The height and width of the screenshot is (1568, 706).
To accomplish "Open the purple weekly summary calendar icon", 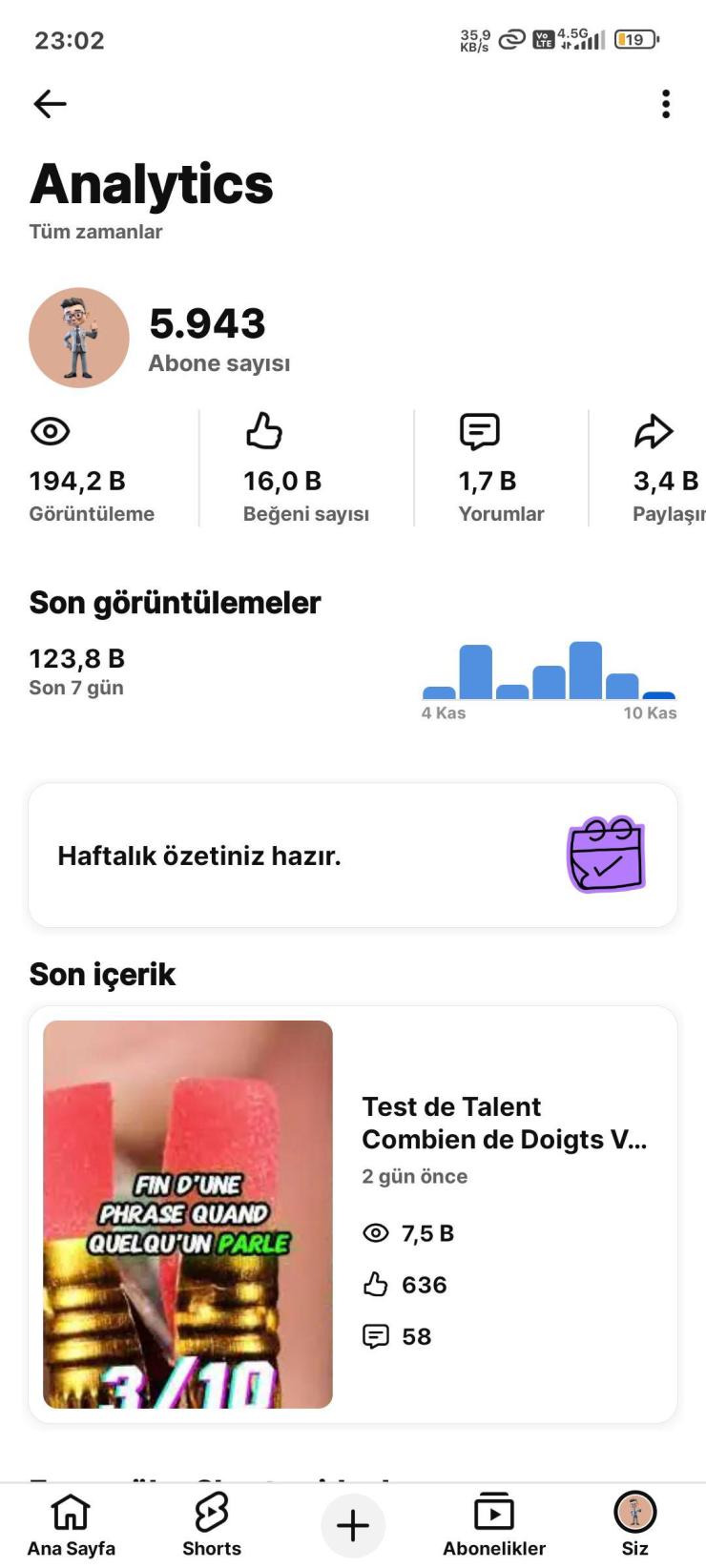I will point(608,855).
